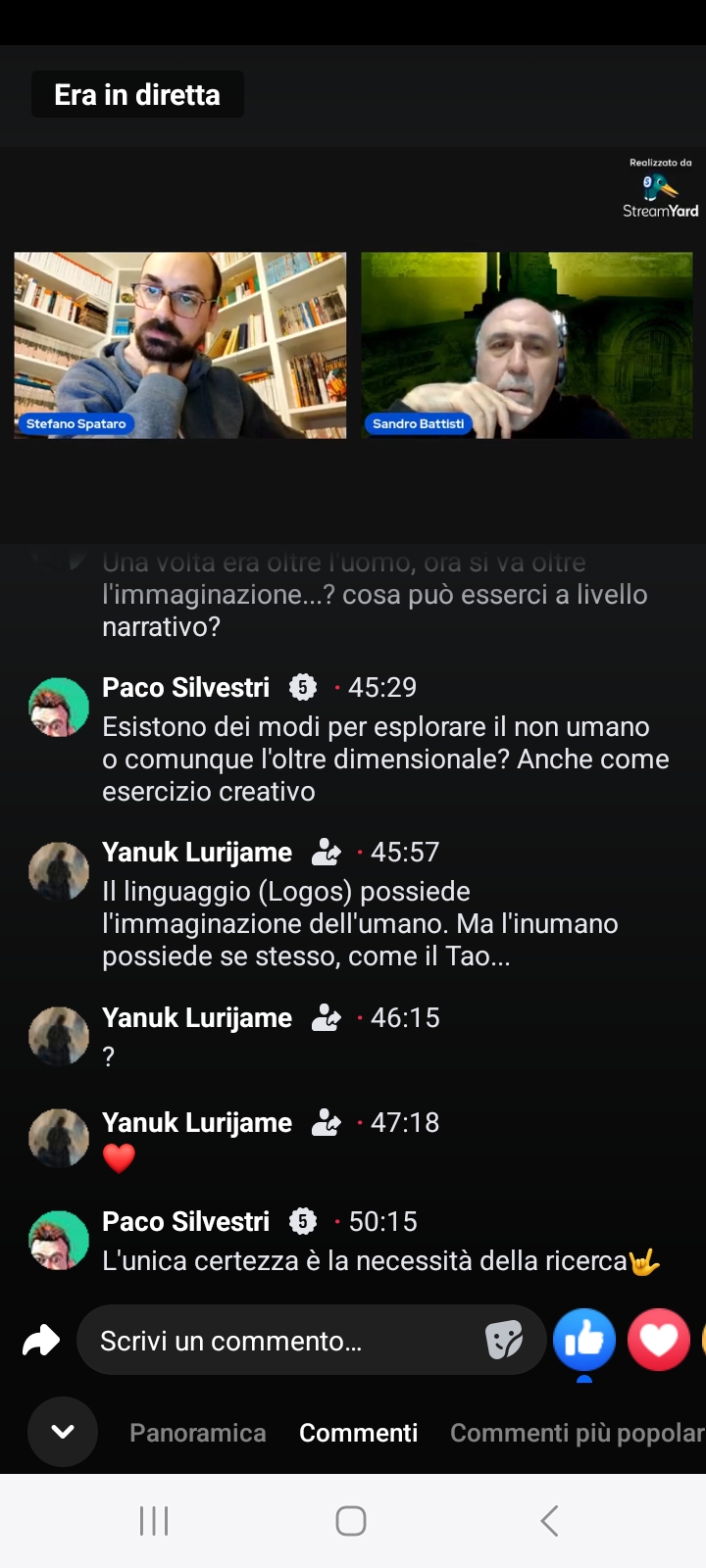Jump to Yanuk Lurijame's comment timestamp 45:57
The width and height of the screenshot is (706, 1568).
[405, 852]
